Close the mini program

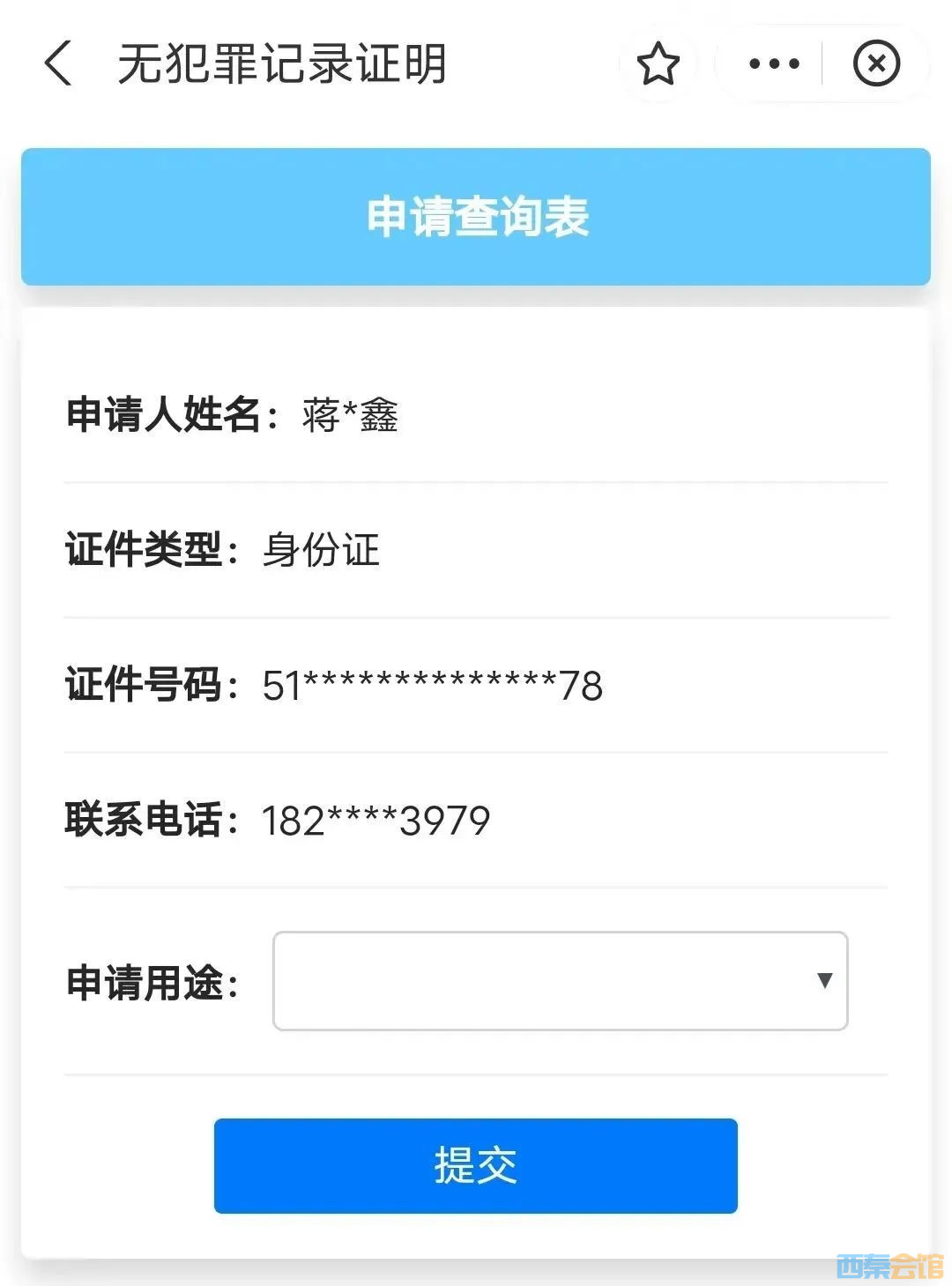pyautogui.click(x=876, y=64)
